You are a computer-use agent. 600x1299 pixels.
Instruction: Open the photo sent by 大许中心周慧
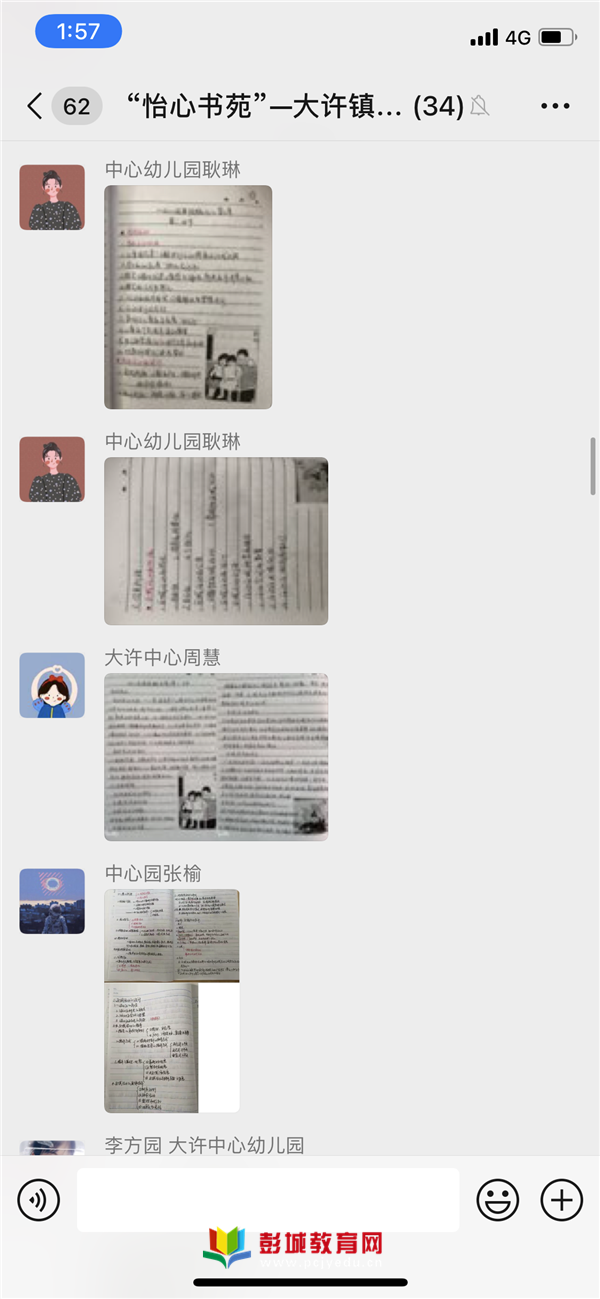216,757
